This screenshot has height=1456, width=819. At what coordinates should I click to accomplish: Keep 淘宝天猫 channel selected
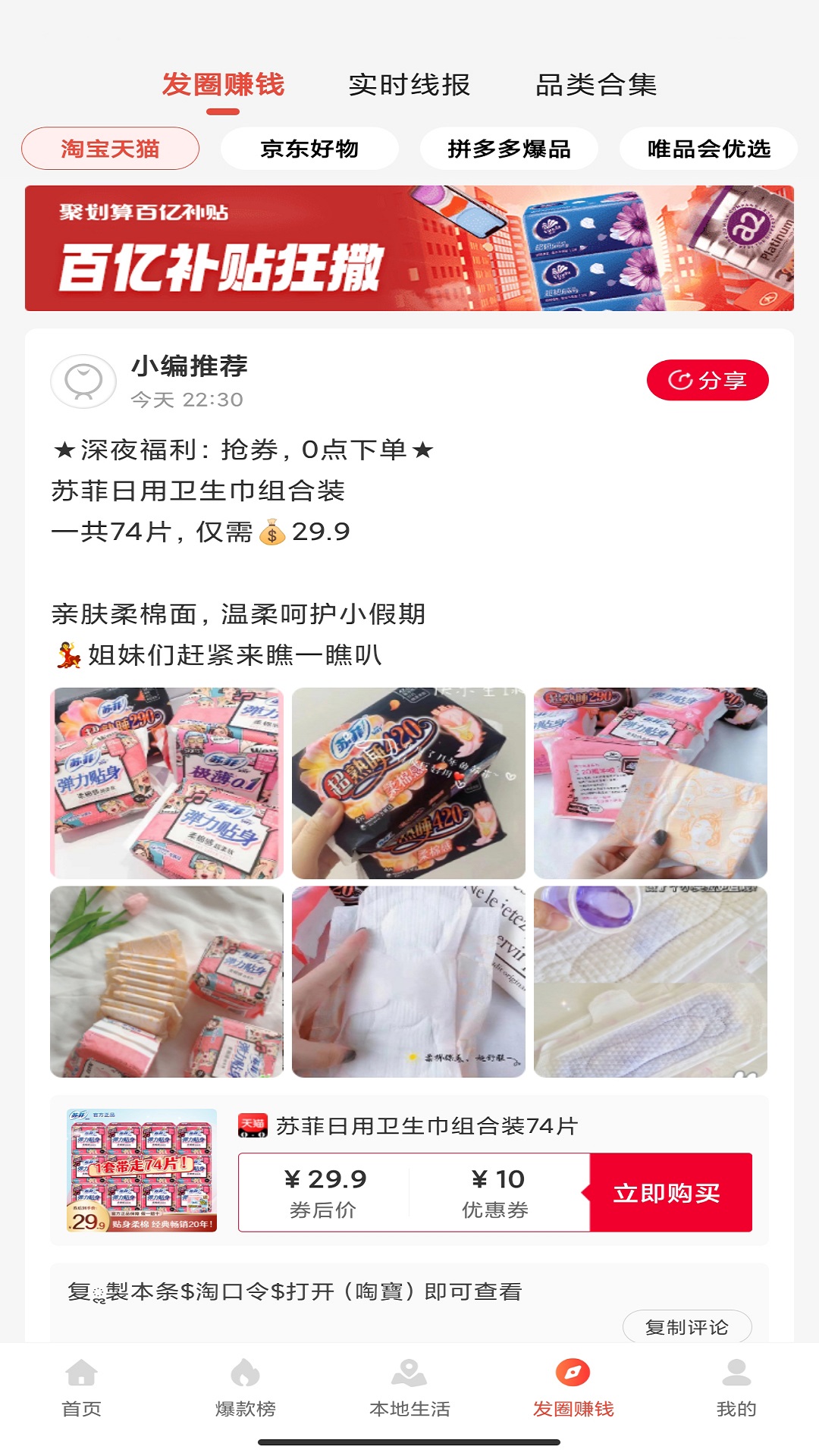click(x=108, y=149)
